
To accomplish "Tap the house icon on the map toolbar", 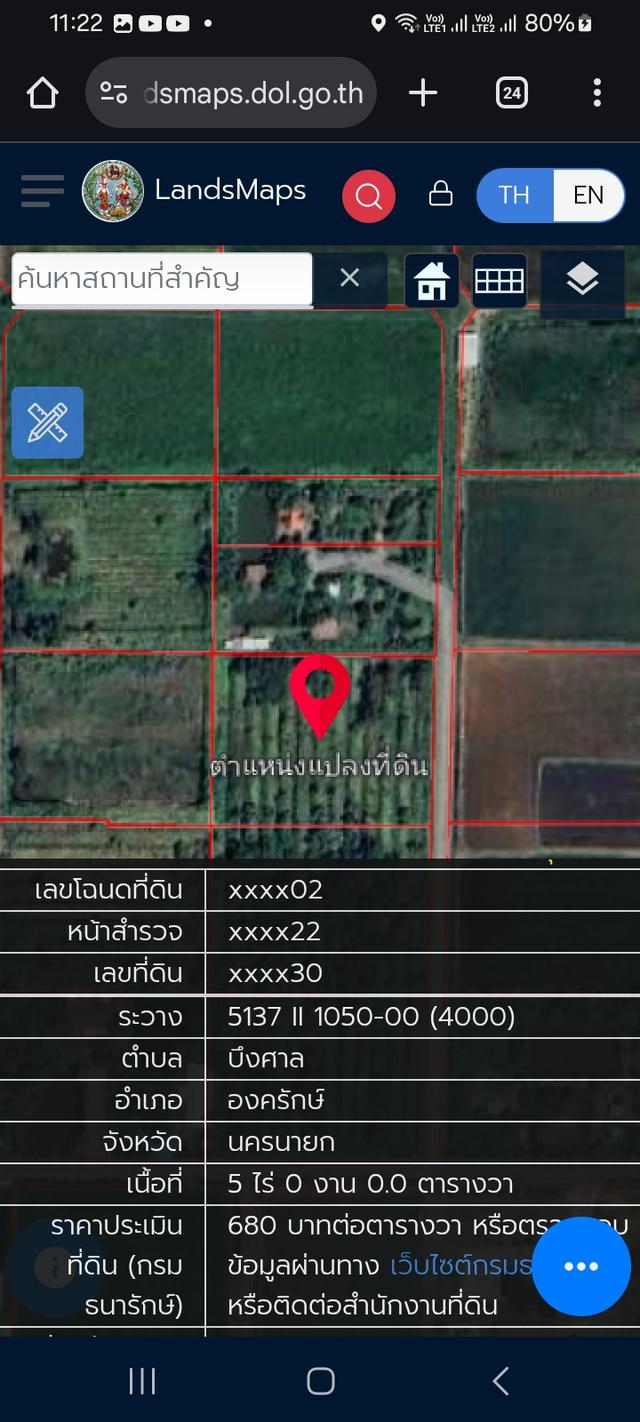I will [x=431, y=281].
